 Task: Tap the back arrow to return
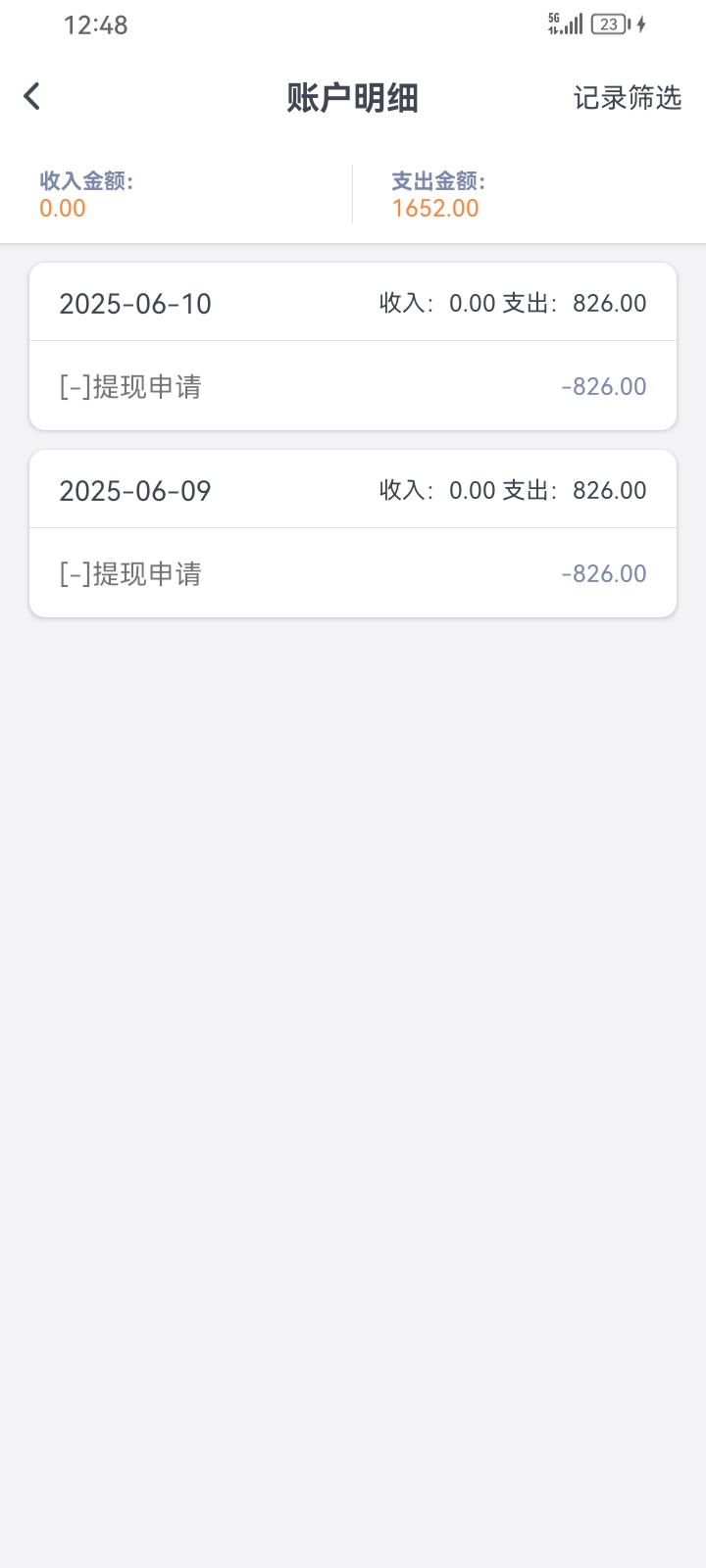click(31, 96)
